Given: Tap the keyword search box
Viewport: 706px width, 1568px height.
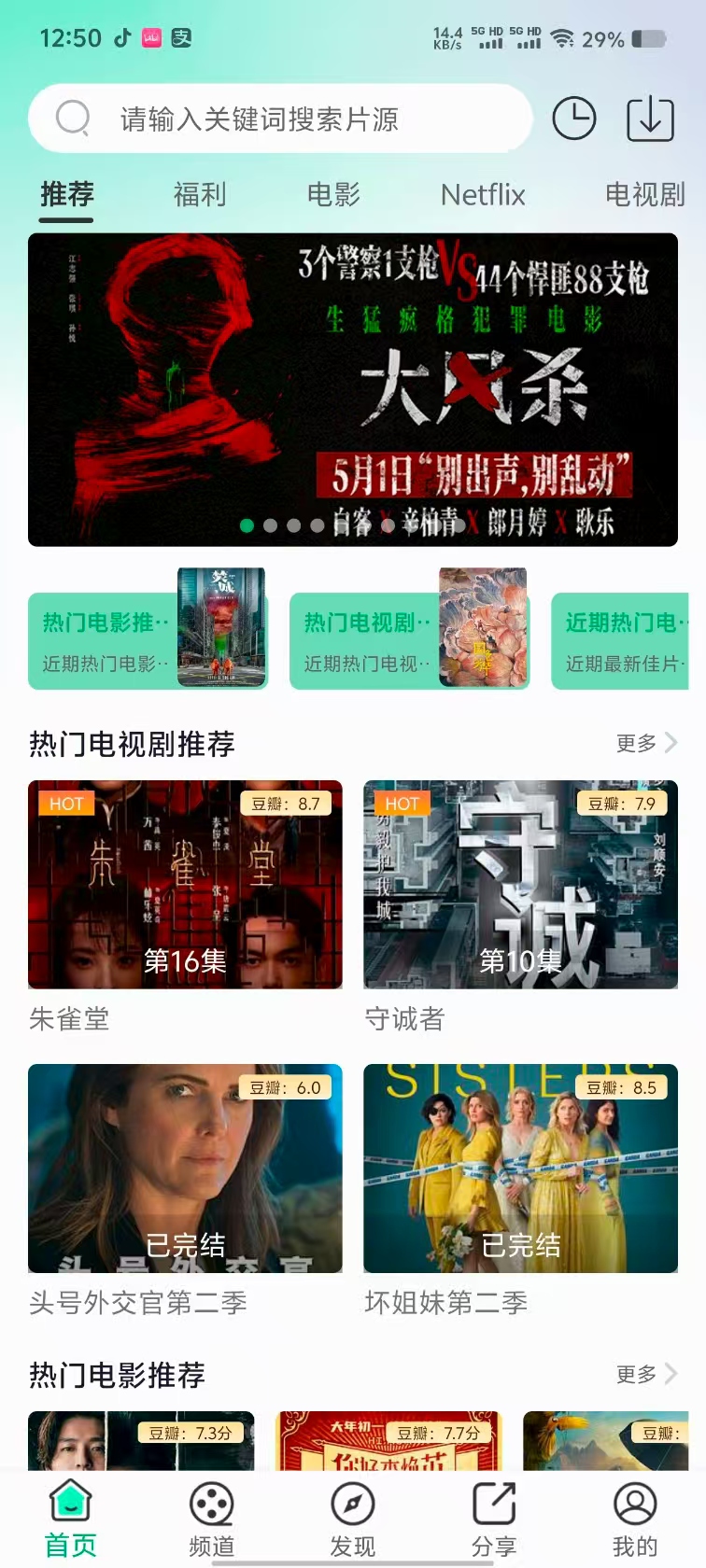Looking at the screenshot, I should (280, 119).
